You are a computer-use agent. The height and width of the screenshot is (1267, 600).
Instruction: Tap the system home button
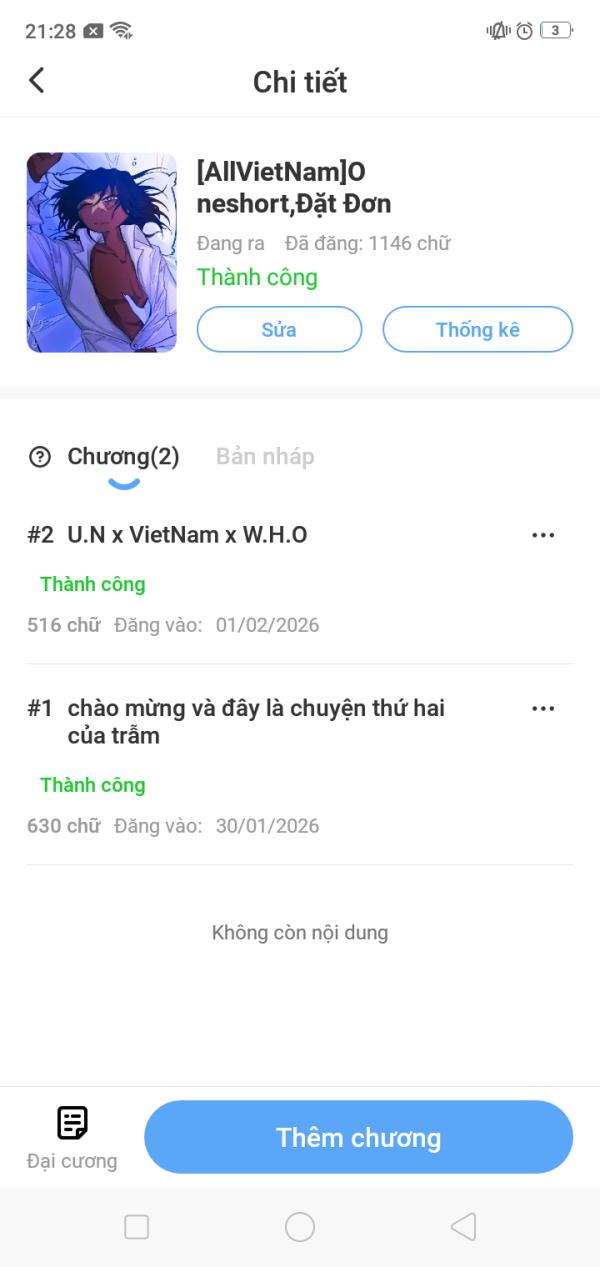click(300, 1227)
